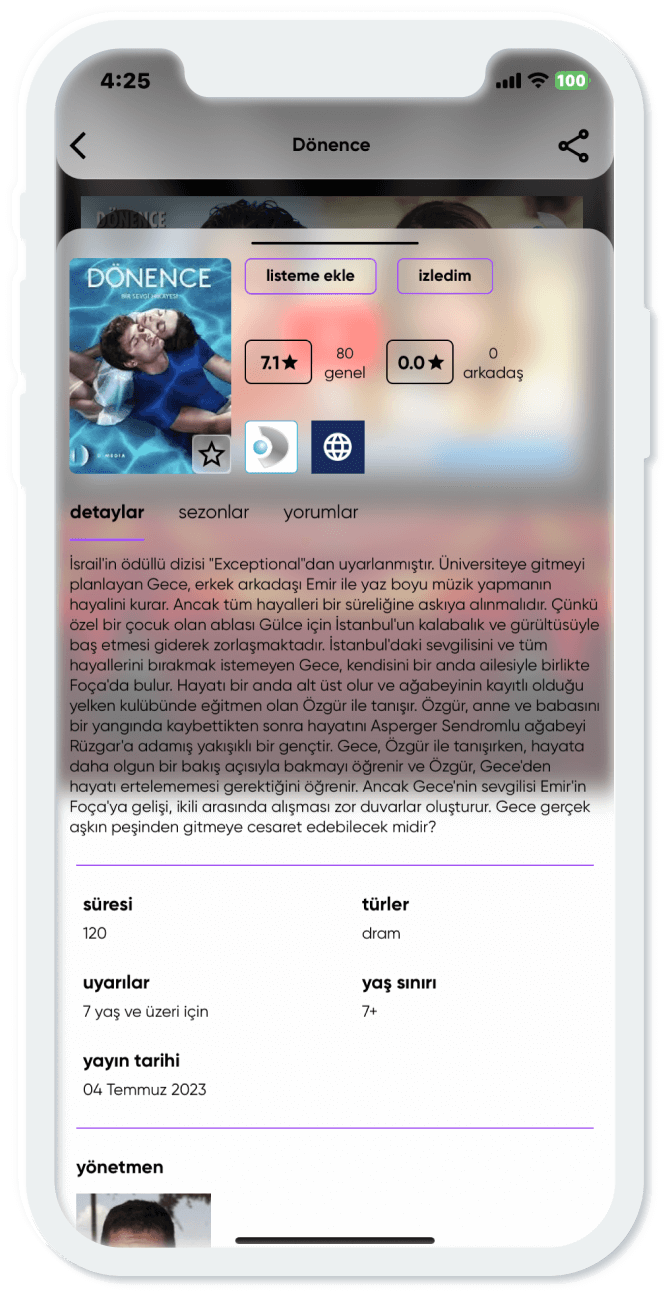Select the detaylar tab
This screenshot has height=1296, width=670.
107,512
